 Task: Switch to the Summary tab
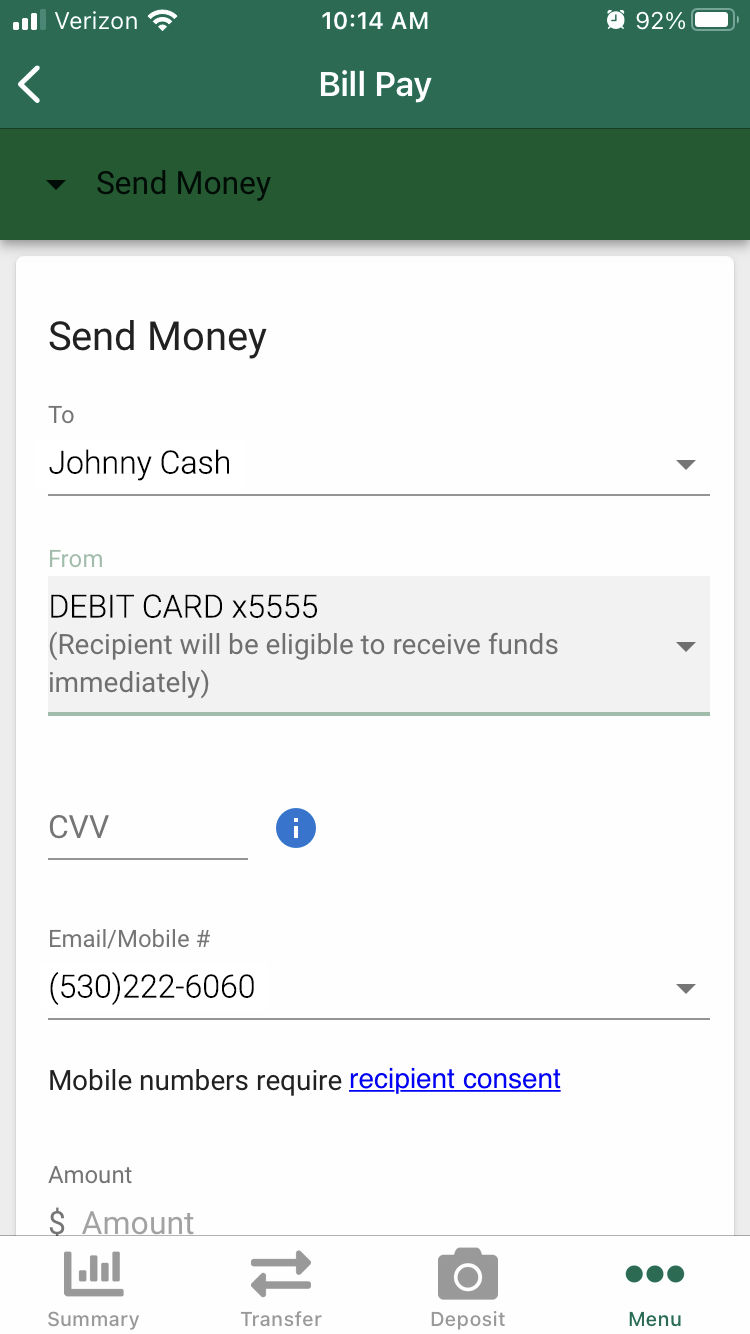tap(93, 1287)
